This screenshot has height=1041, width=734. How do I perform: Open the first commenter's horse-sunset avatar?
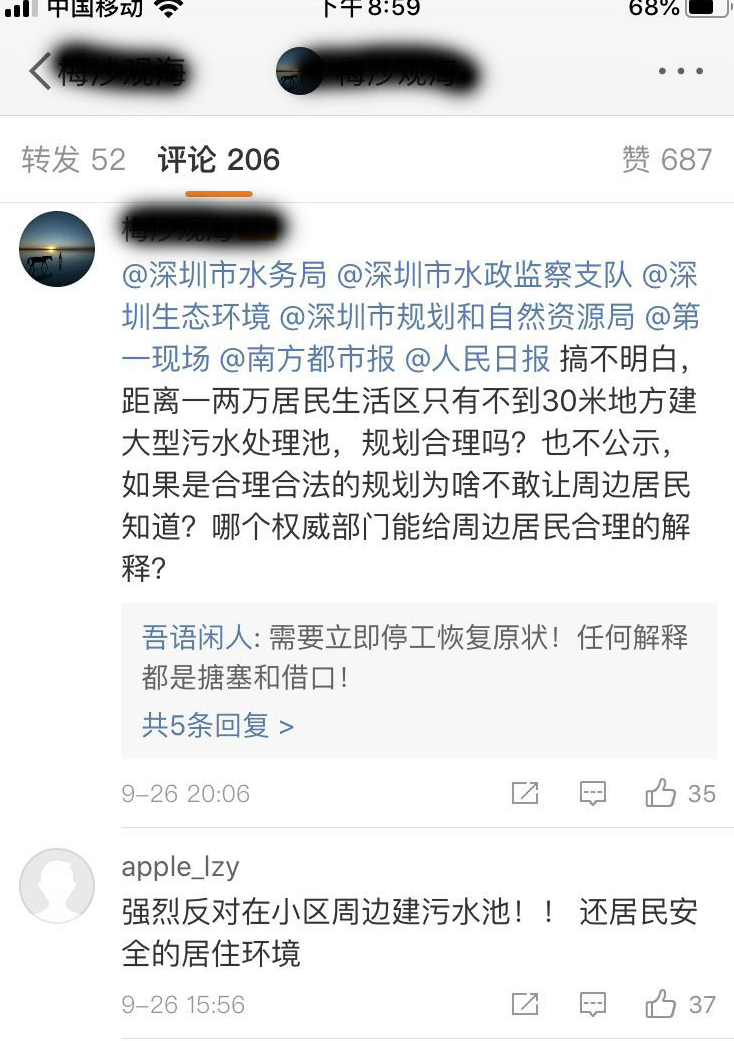tap(57, 249)
